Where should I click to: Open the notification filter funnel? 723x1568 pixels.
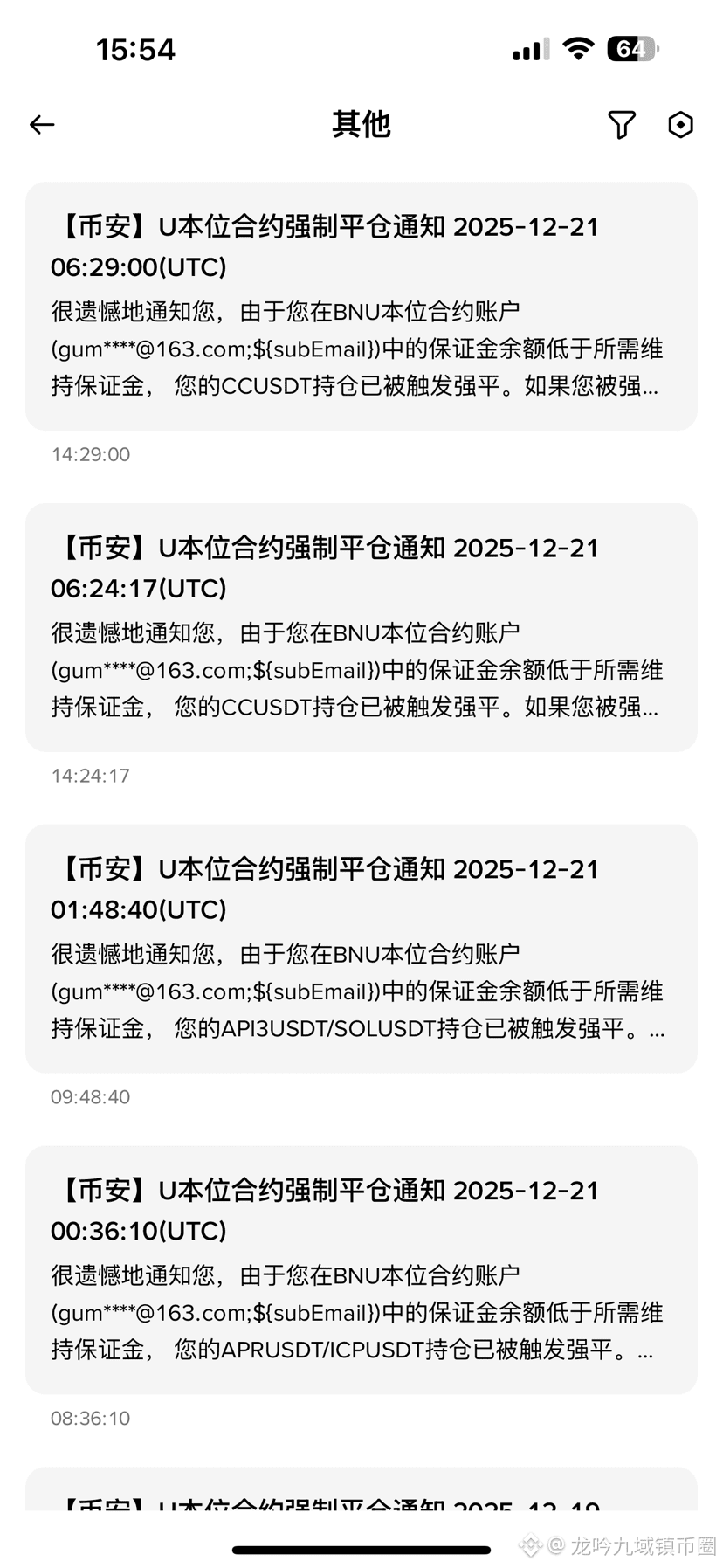621,125
